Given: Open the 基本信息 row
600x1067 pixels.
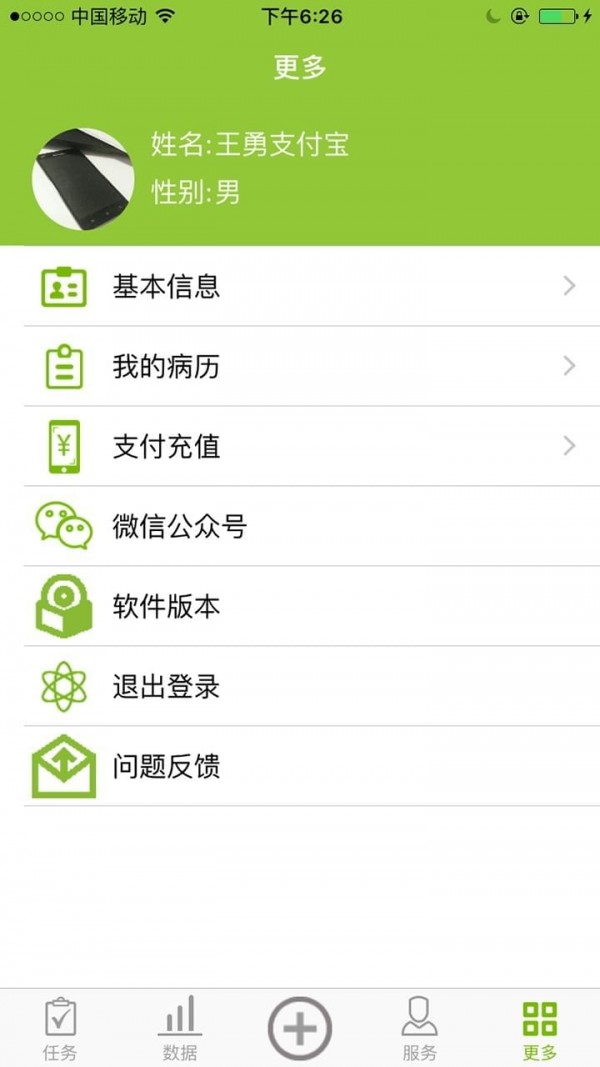Looking at the screenshot, I should [300, 287].
